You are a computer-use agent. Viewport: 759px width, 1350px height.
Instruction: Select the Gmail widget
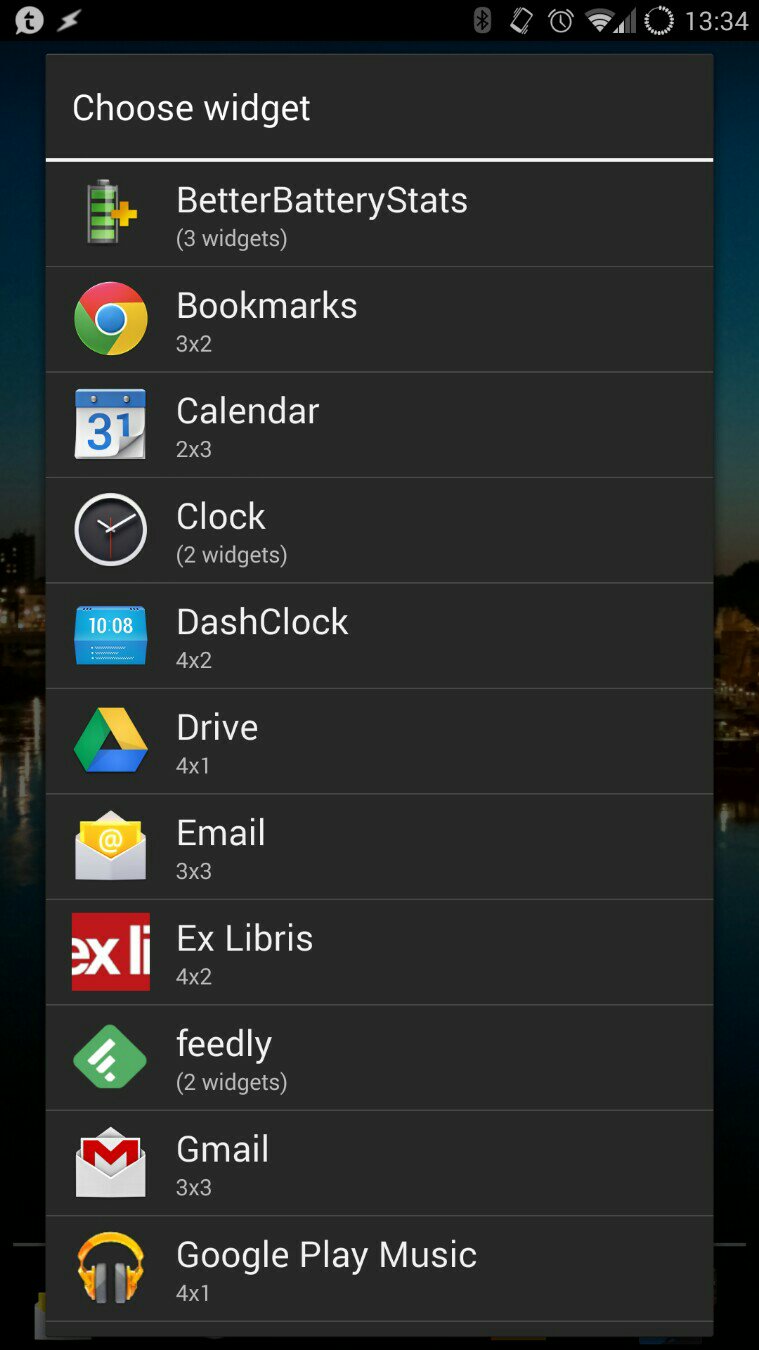(379, 1164)
